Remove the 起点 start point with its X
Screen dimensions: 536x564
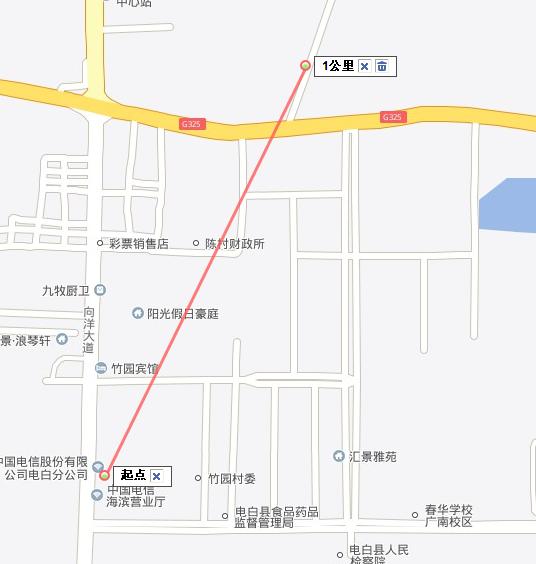pyautogui.click(x=156, y=476)
